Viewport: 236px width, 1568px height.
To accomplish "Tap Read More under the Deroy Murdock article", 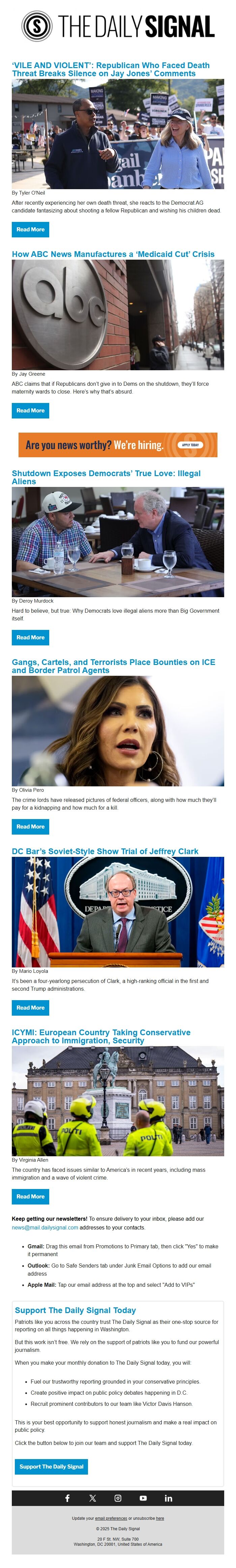I will click(x=30, y=637).
